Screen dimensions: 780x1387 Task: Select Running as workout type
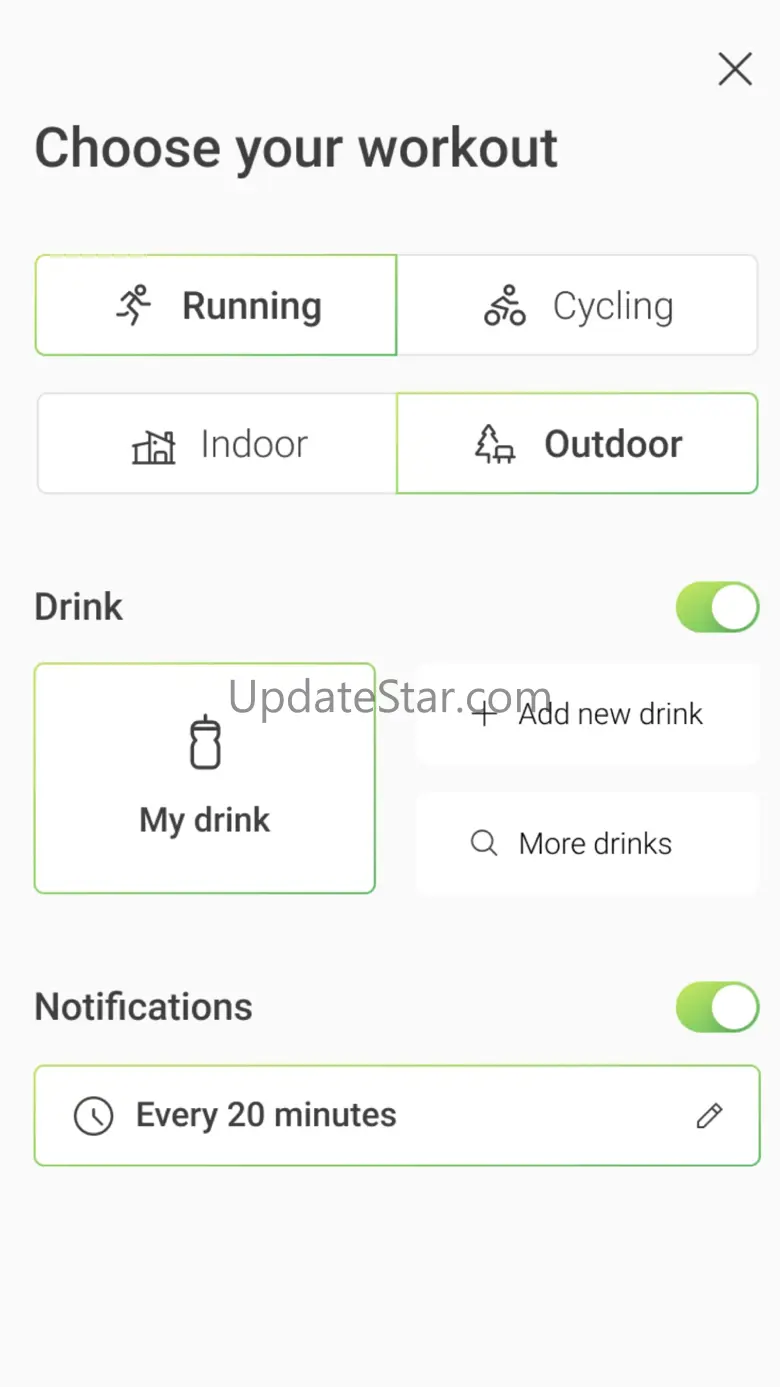(x=216, y=306)
